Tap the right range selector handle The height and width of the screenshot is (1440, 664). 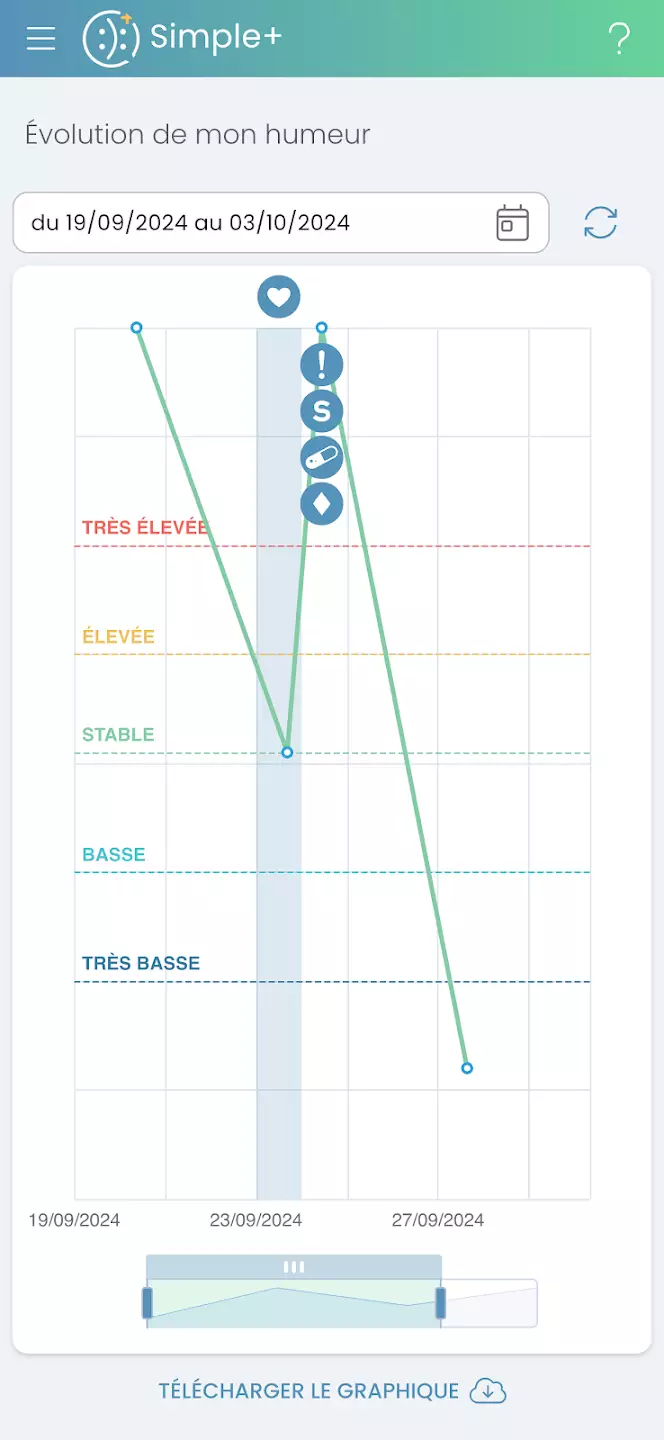(x=440, y=1303)
